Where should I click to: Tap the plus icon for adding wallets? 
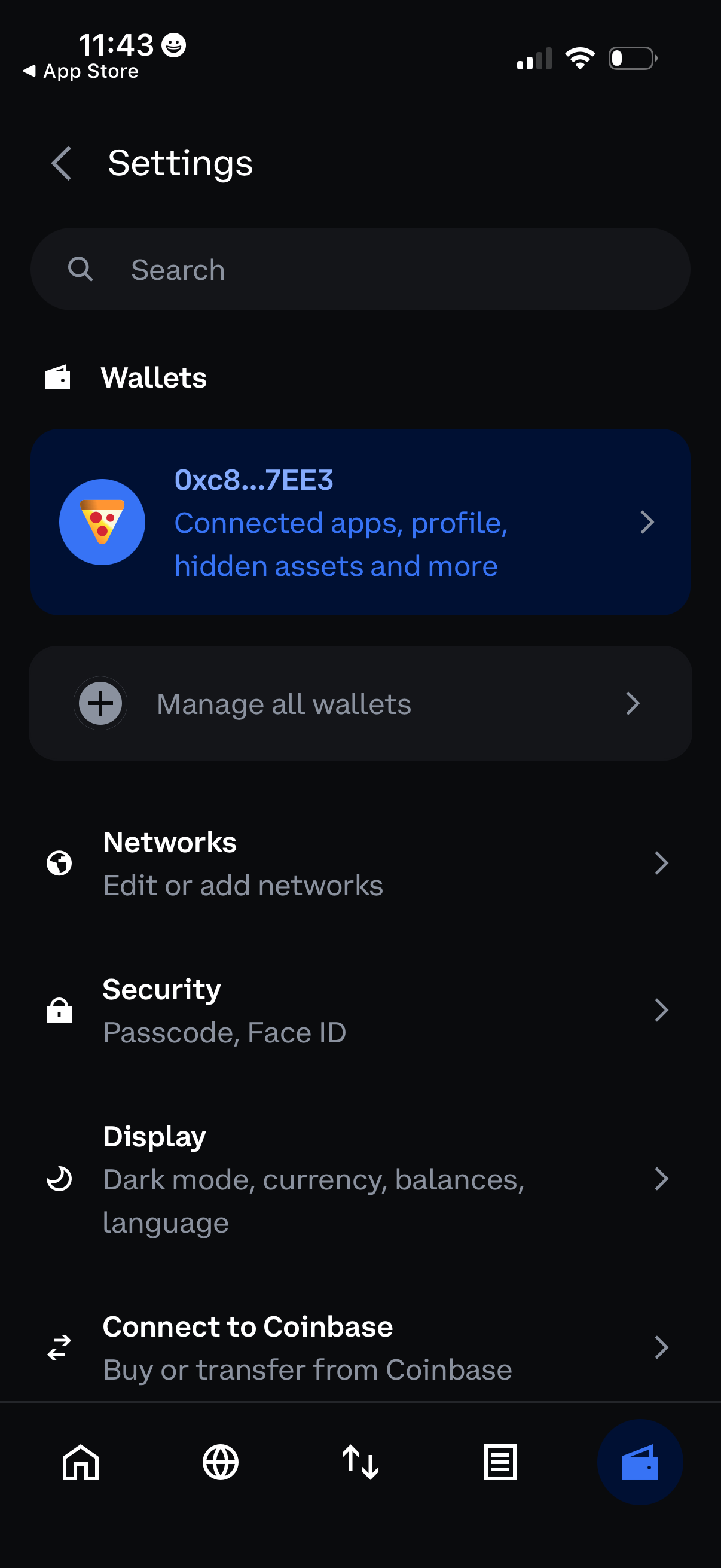100,703
